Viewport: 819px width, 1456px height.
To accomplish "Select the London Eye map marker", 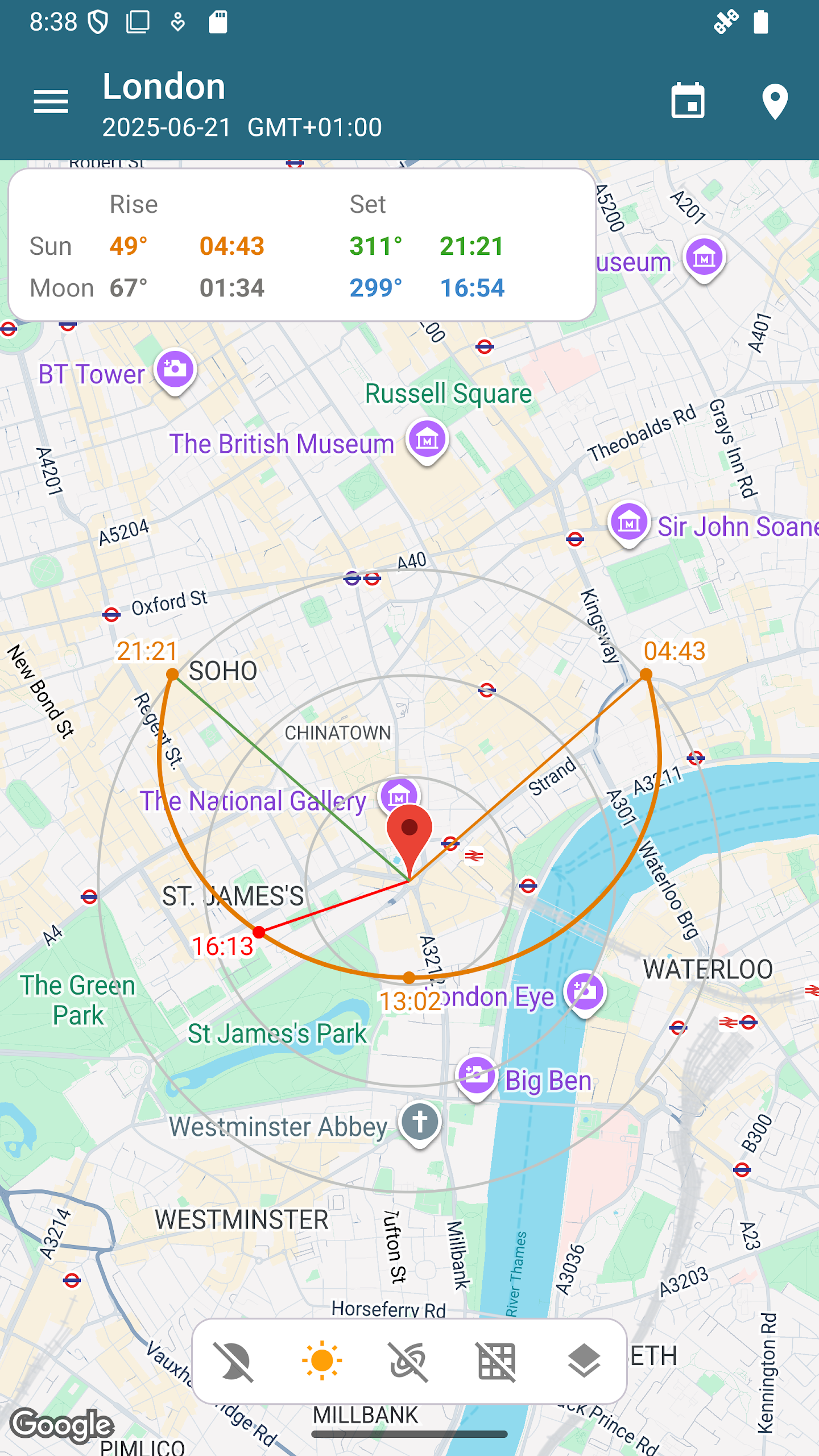I will [585, 992].
